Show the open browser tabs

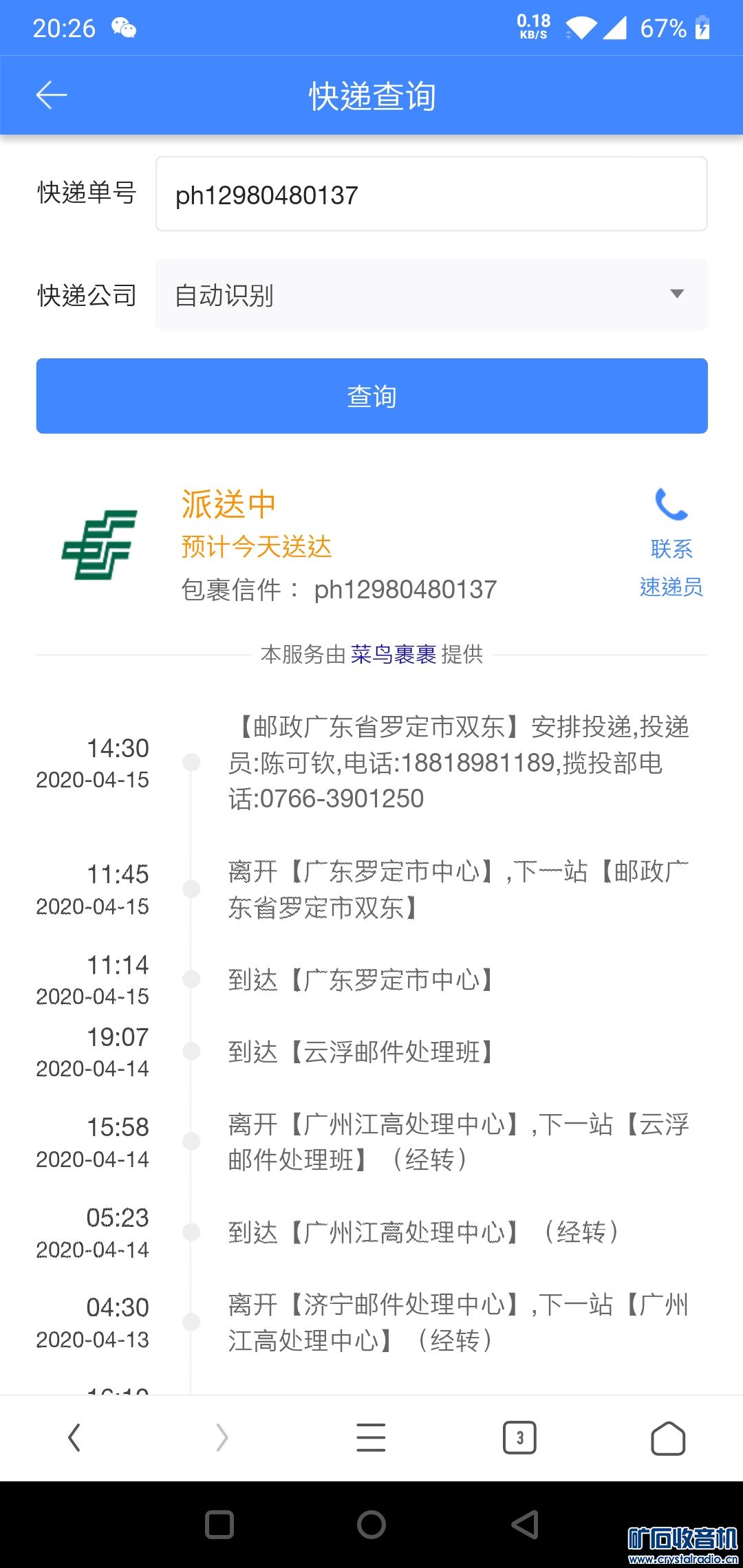[x=519, y=1438]
